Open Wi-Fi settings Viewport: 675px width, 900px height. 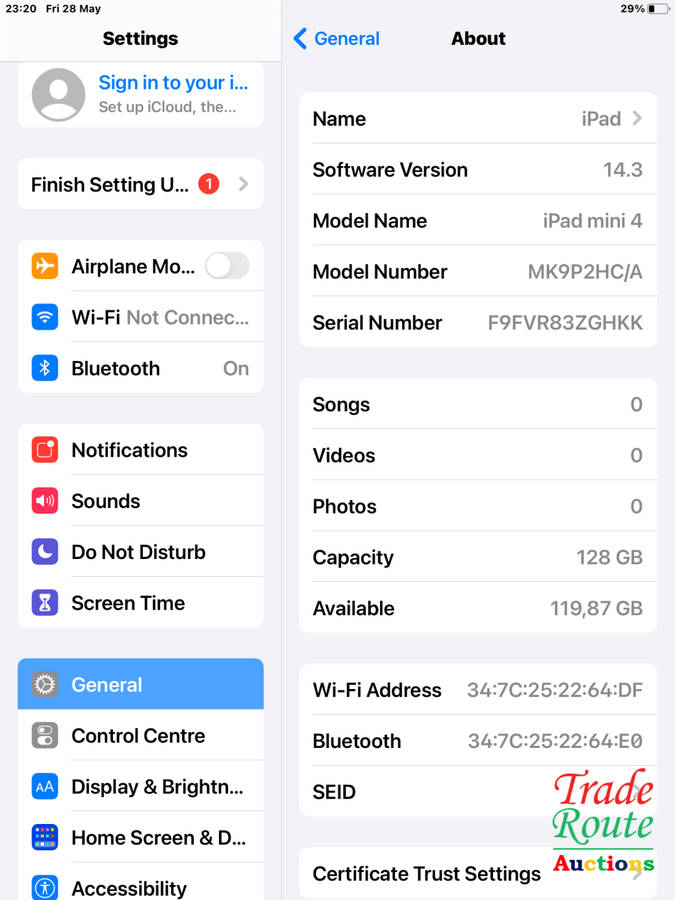pyautogui.click(x=140, y=317)
